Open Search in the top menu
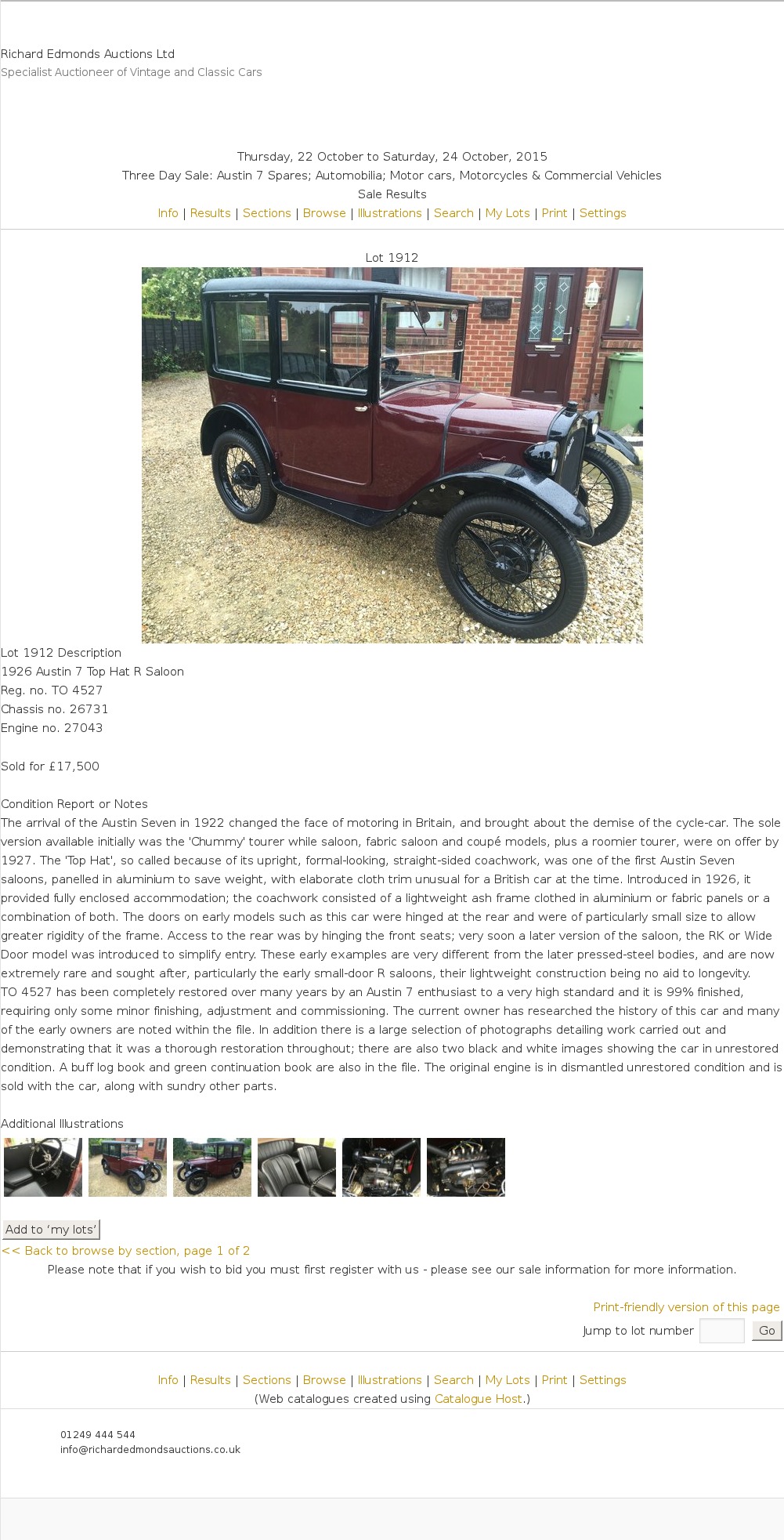784x1540 pixels. [453, 213]
